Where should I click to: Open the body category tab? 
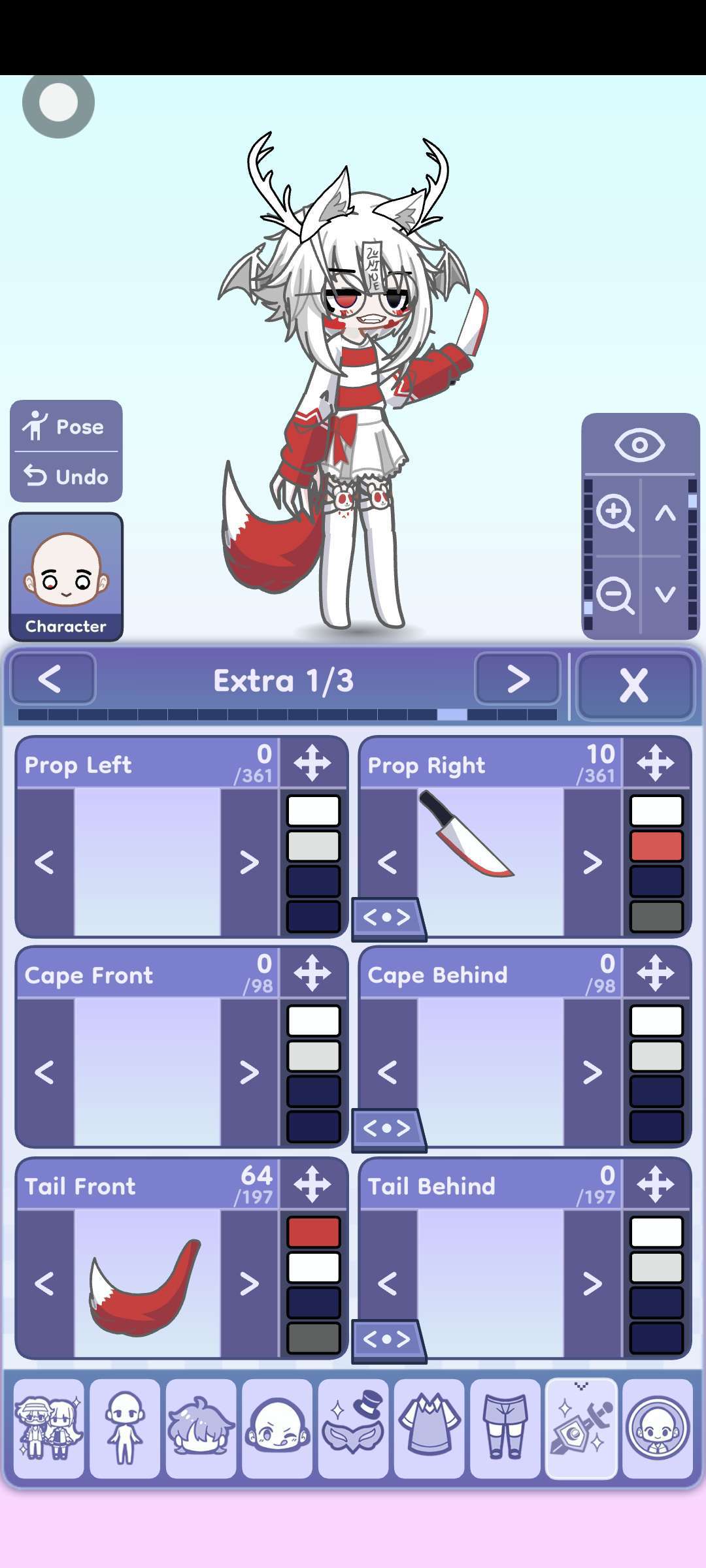pos(124,1428)
